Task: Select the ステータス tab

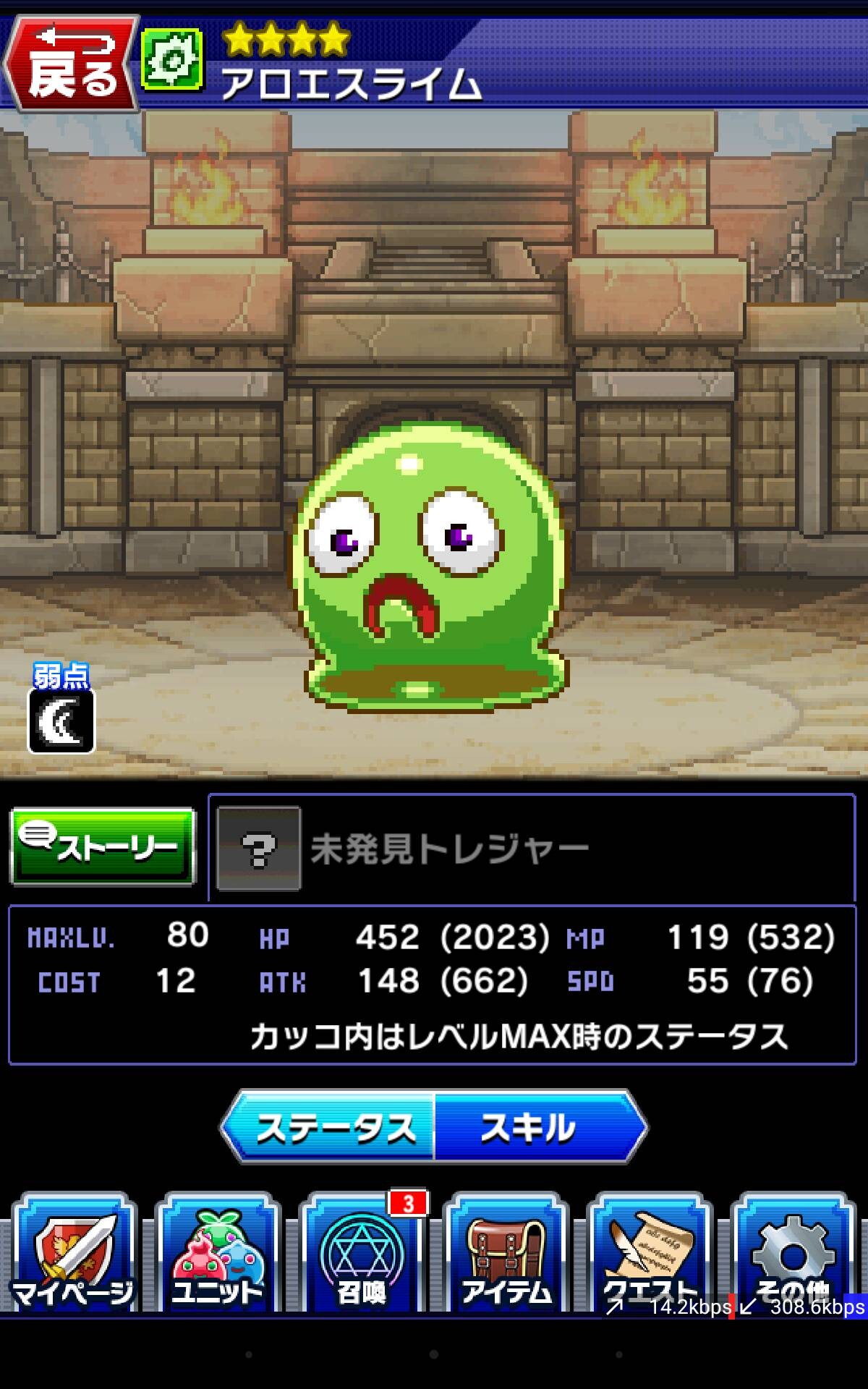Action: click(328, 1128)
